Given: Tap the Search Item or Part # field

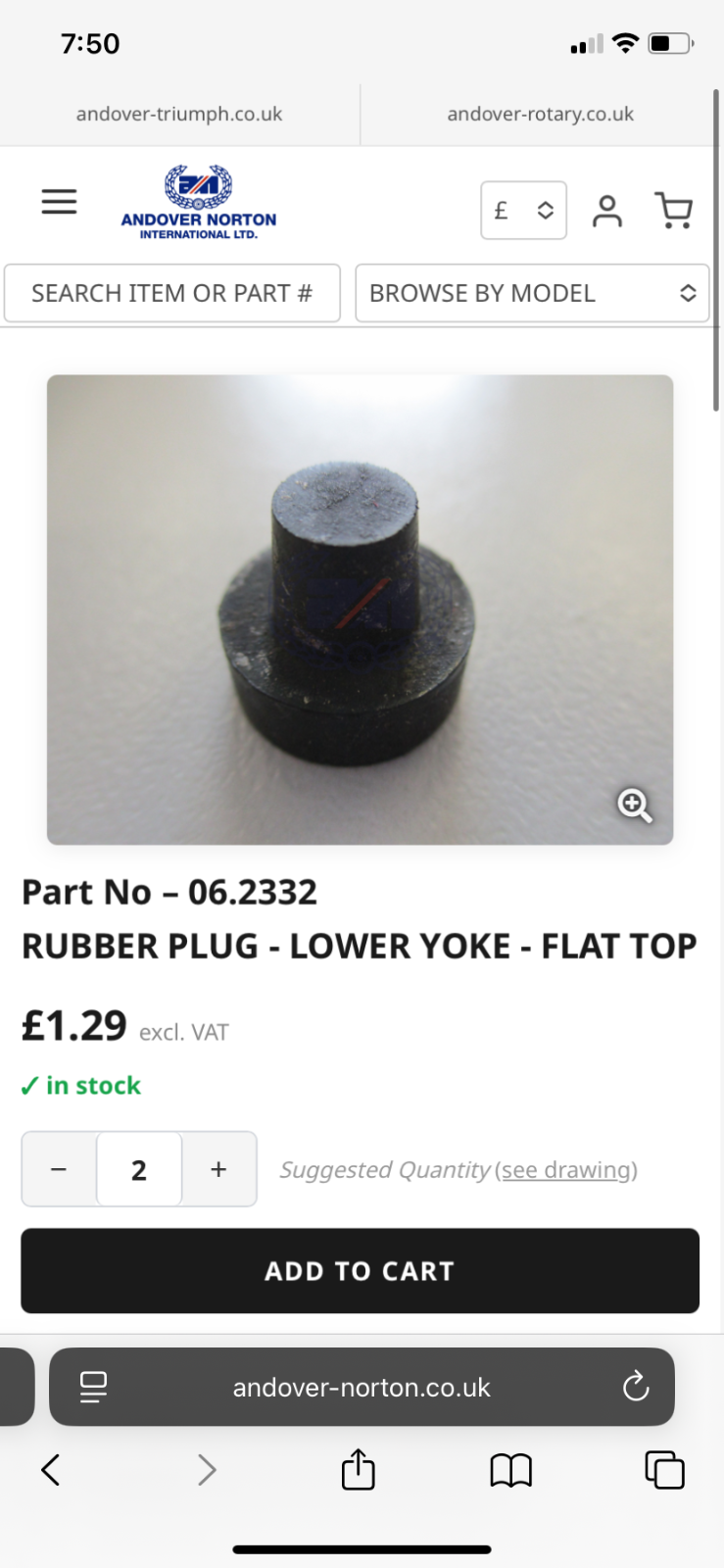Looking at the screenshot, I should (x=172, y=293).
